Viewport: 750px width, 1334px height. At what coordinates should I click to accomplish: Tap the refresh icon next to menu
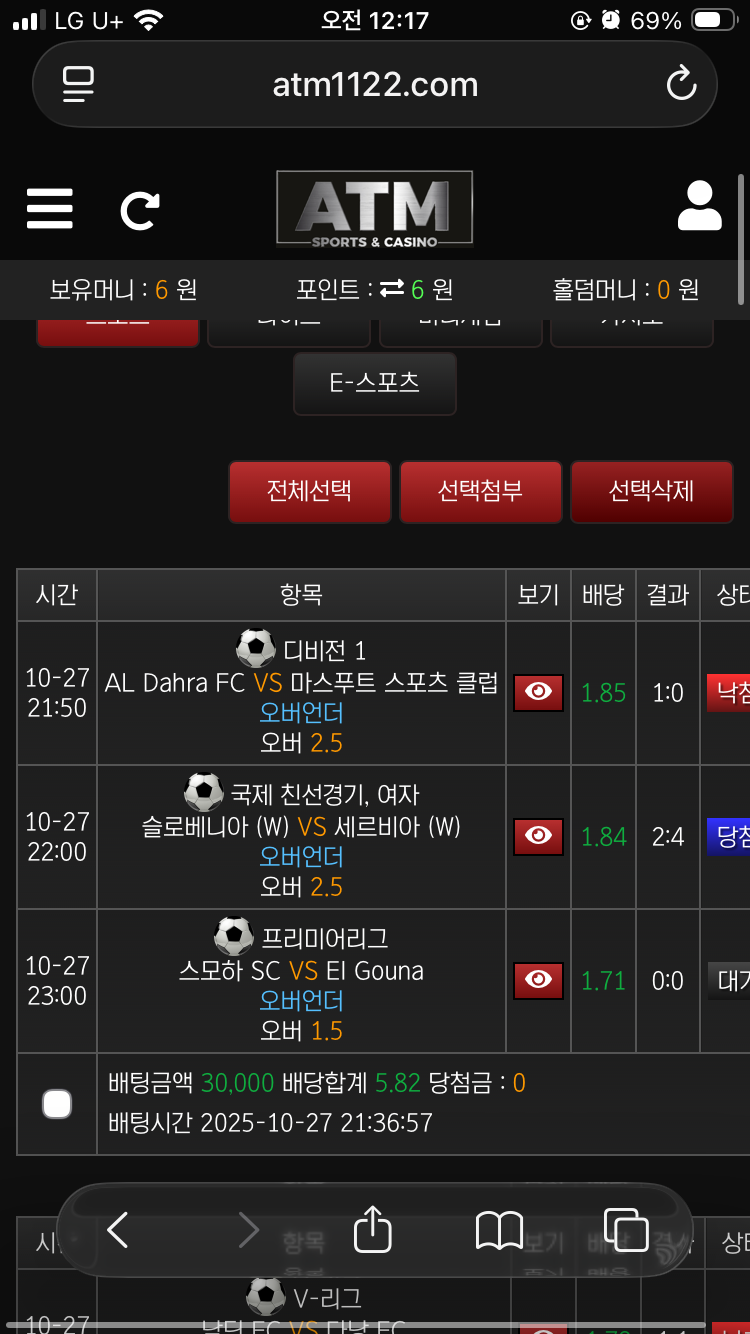tap(139, 210)
